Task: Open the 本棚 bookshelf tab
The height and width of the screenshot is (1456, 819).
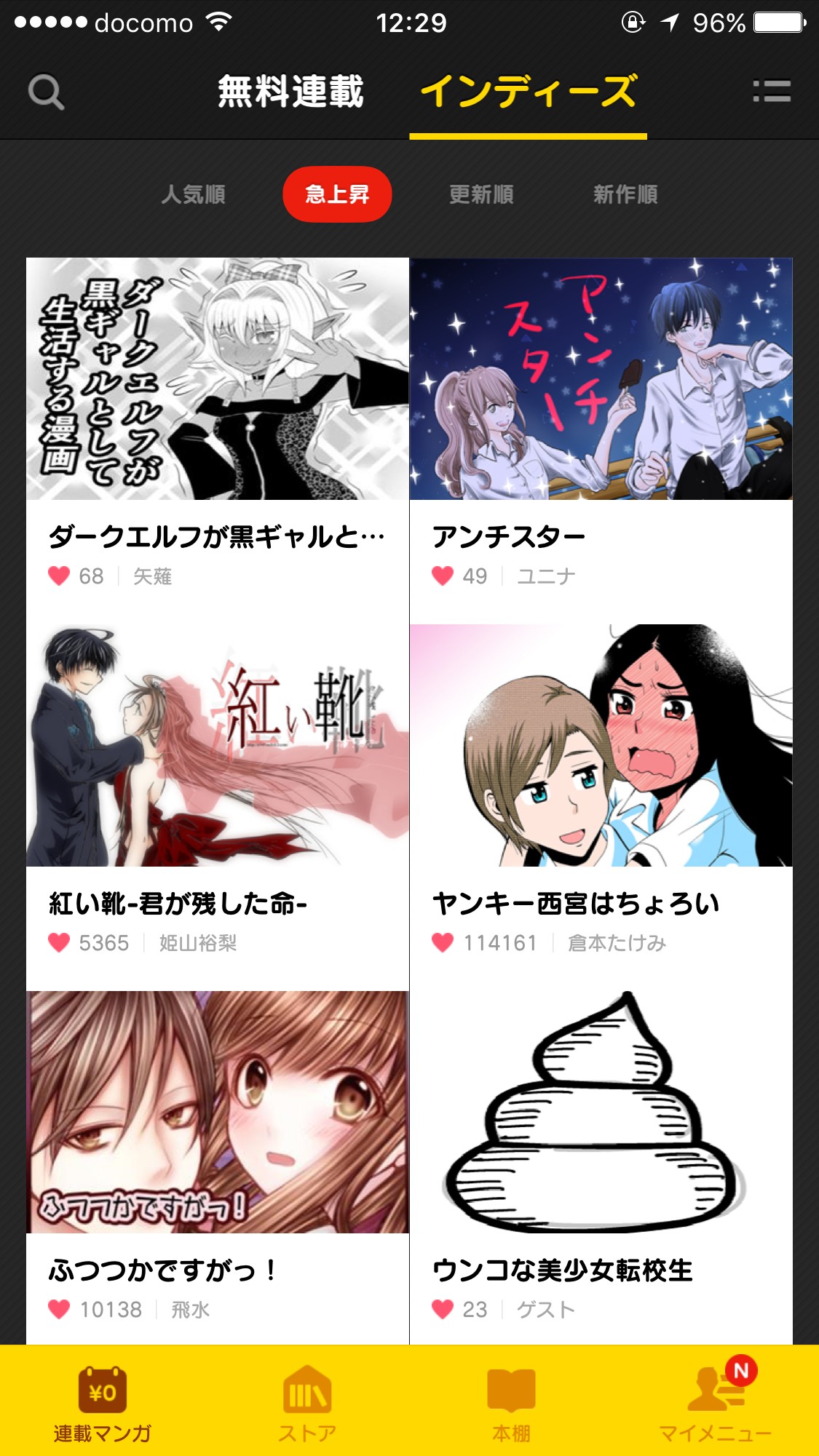Action: [512, 1402]
